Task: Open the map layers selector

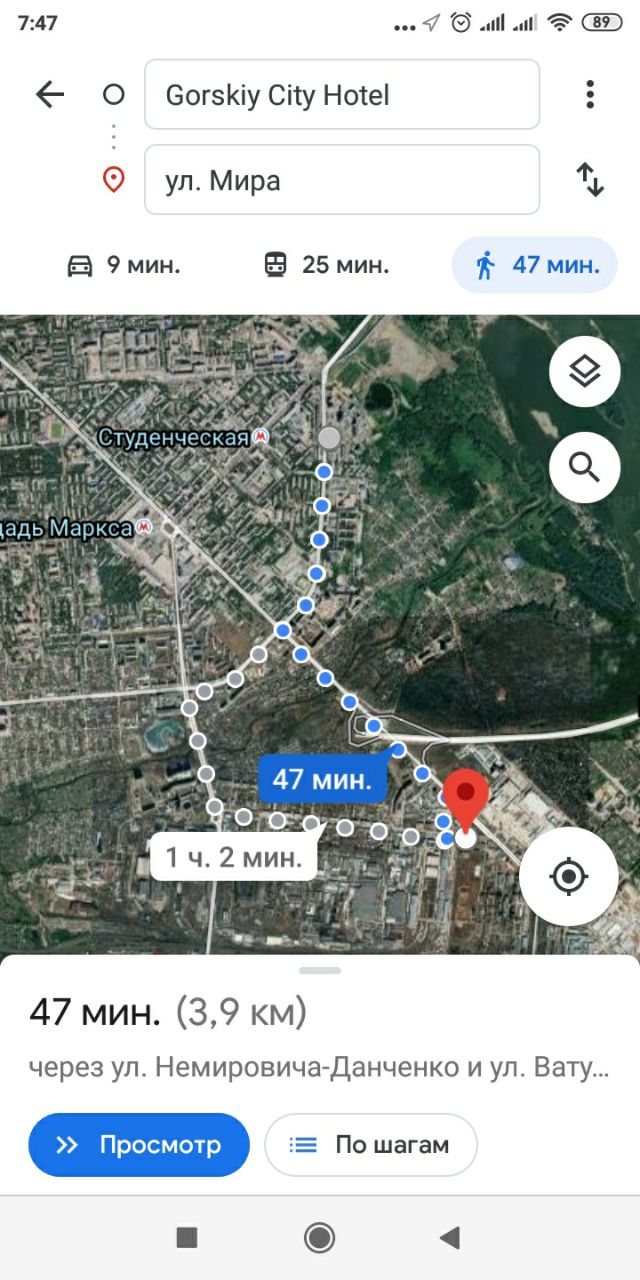Action: coord(584,372)
